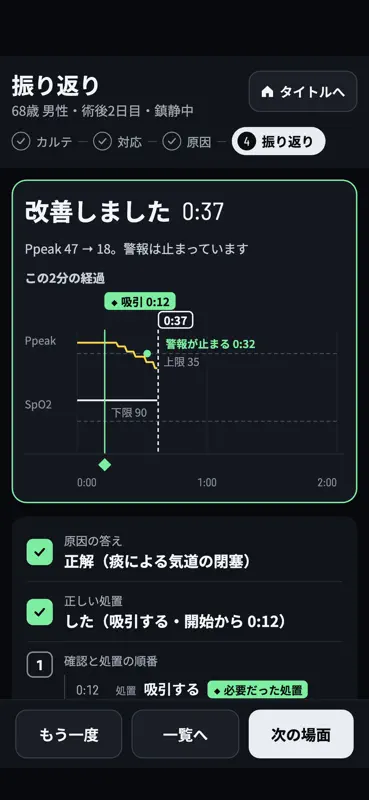Select the 振り返り step

[278, 141]
